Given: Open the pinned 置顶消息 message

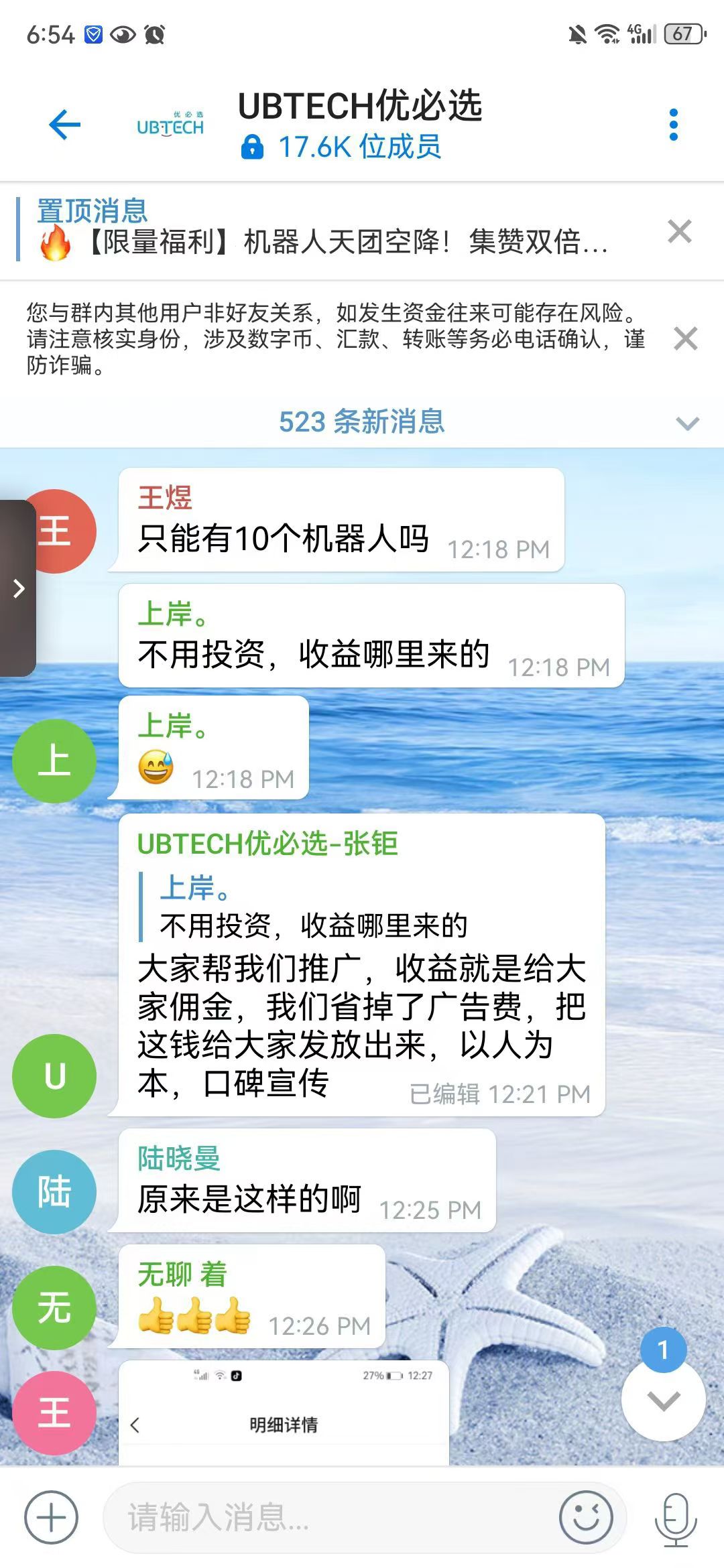Looking at the screenshot, I should 322,229.
